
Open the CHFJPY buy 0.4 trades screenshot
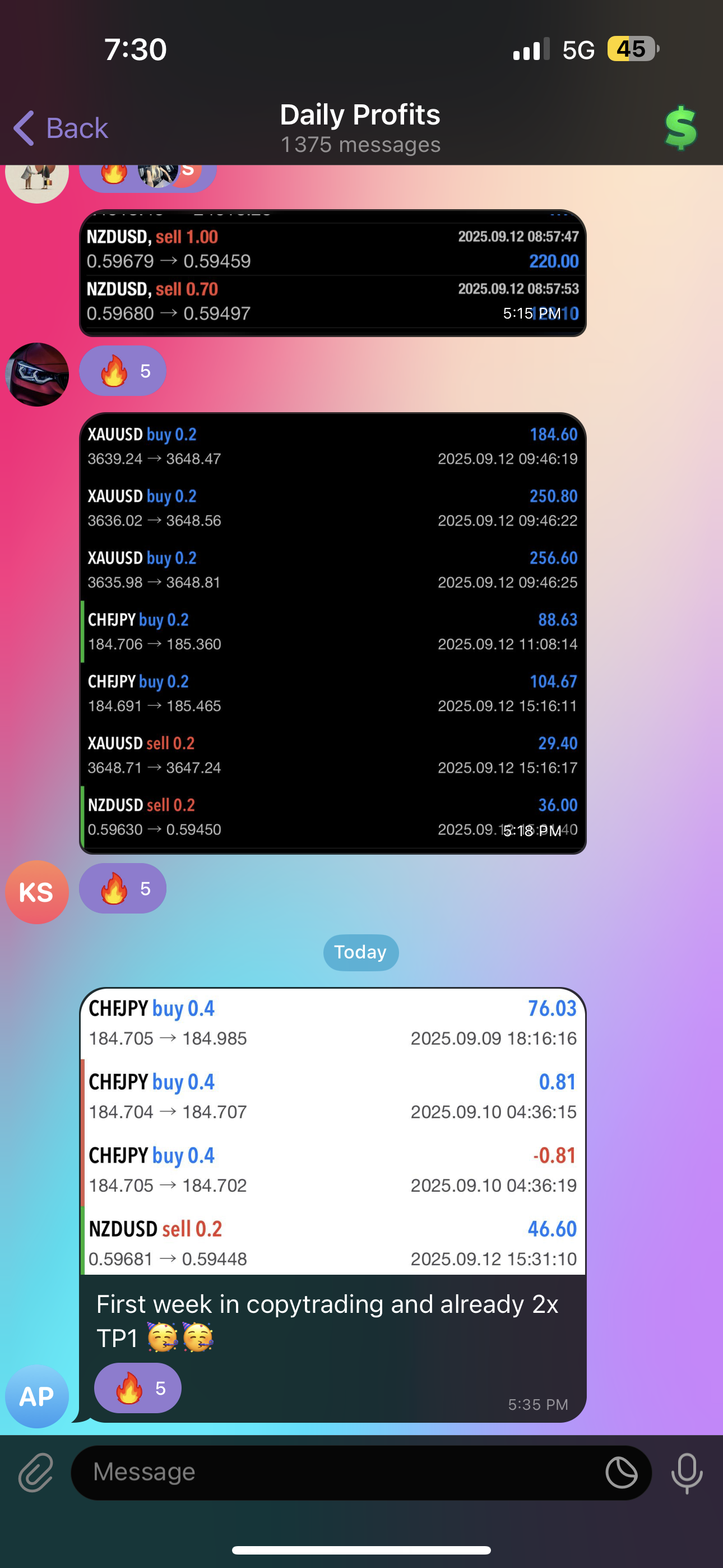point(332,1131)
